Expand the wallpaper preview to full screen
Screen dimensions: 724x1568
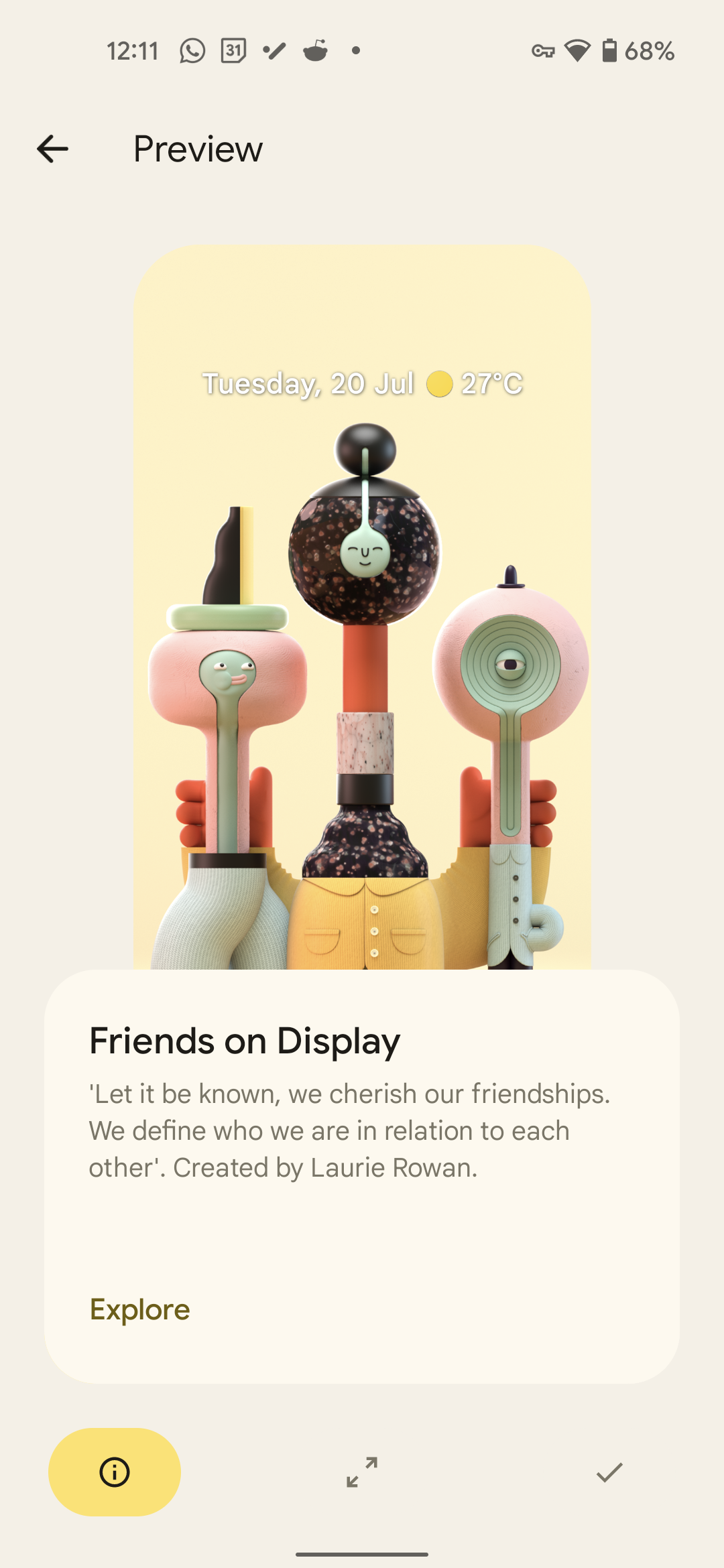[362, 1472]
